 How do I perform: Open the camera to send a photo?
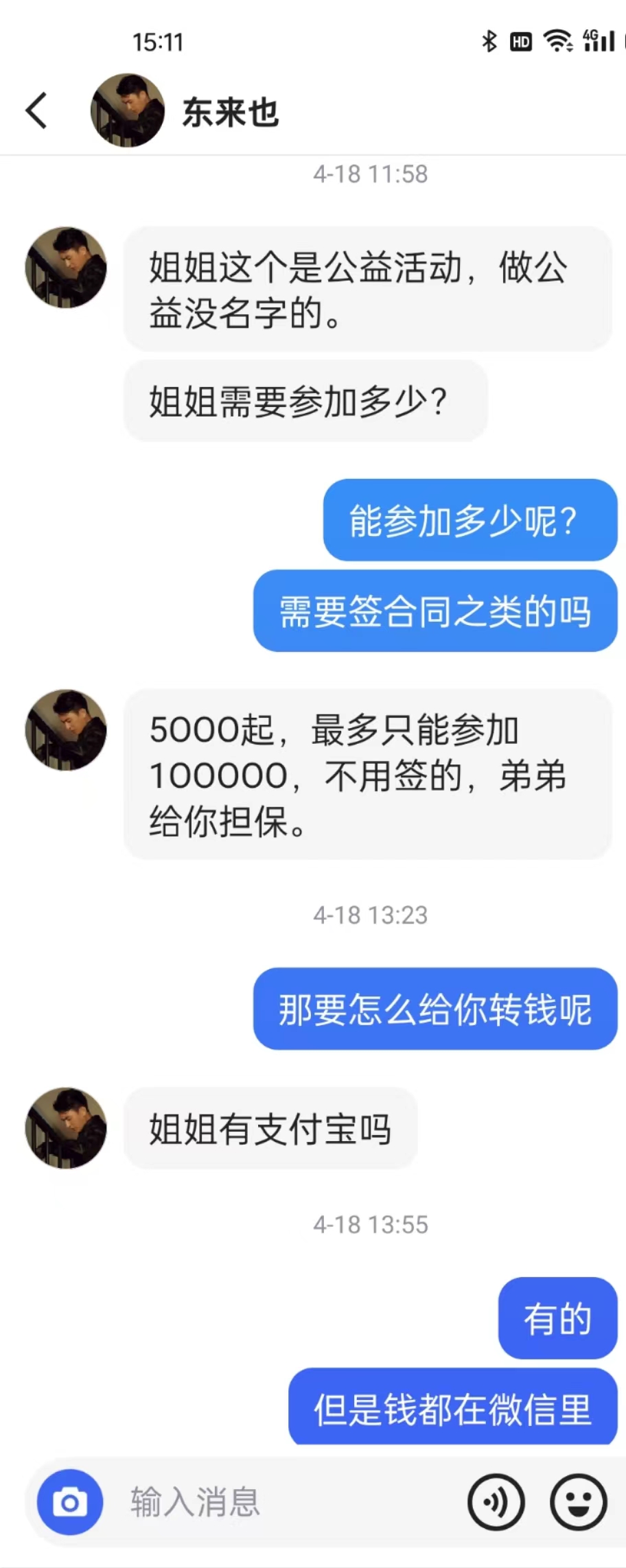pyautogui.click(x=69, y=1502)
